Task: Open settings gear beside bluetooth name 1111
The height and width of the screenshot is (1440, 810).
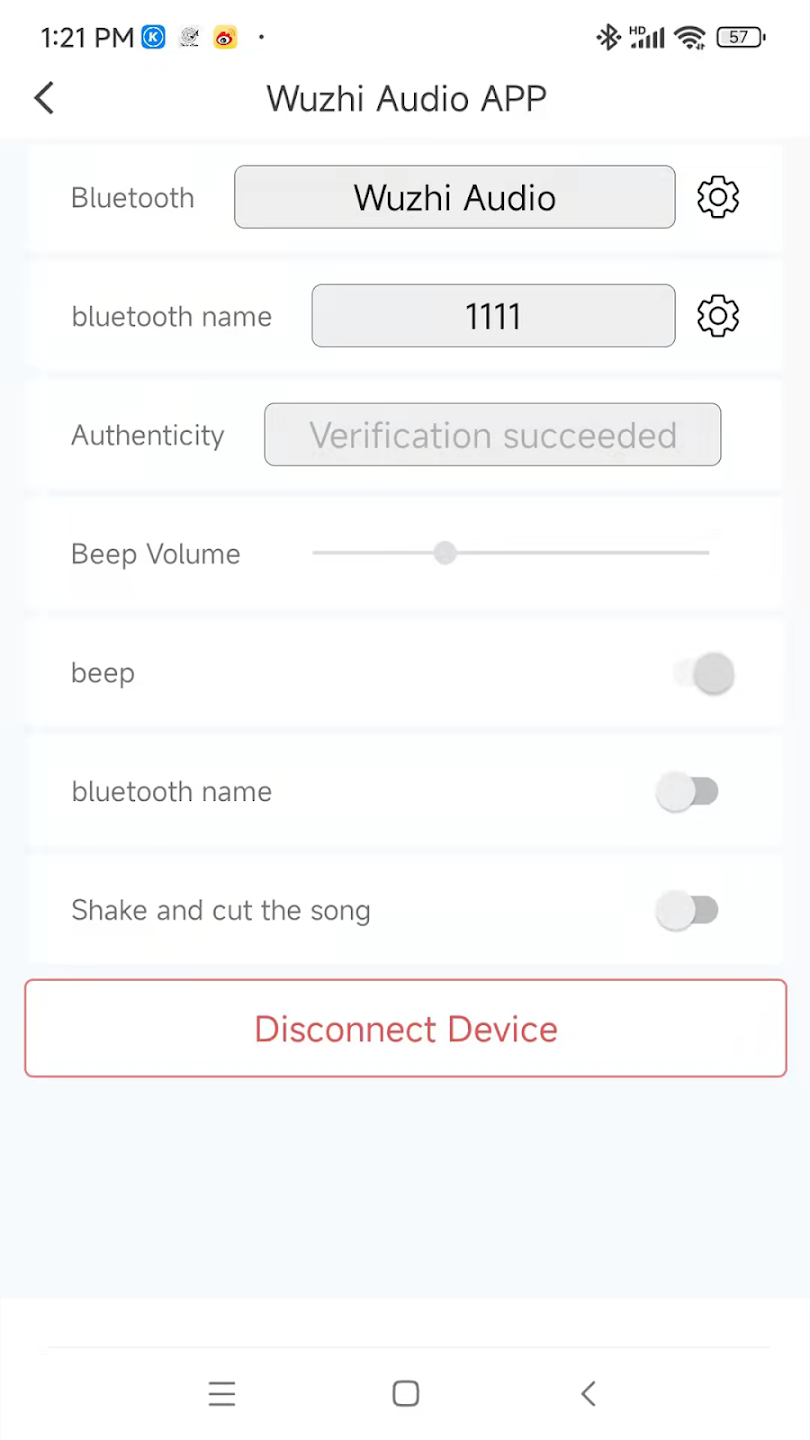Action: click(x=717, y=316)
